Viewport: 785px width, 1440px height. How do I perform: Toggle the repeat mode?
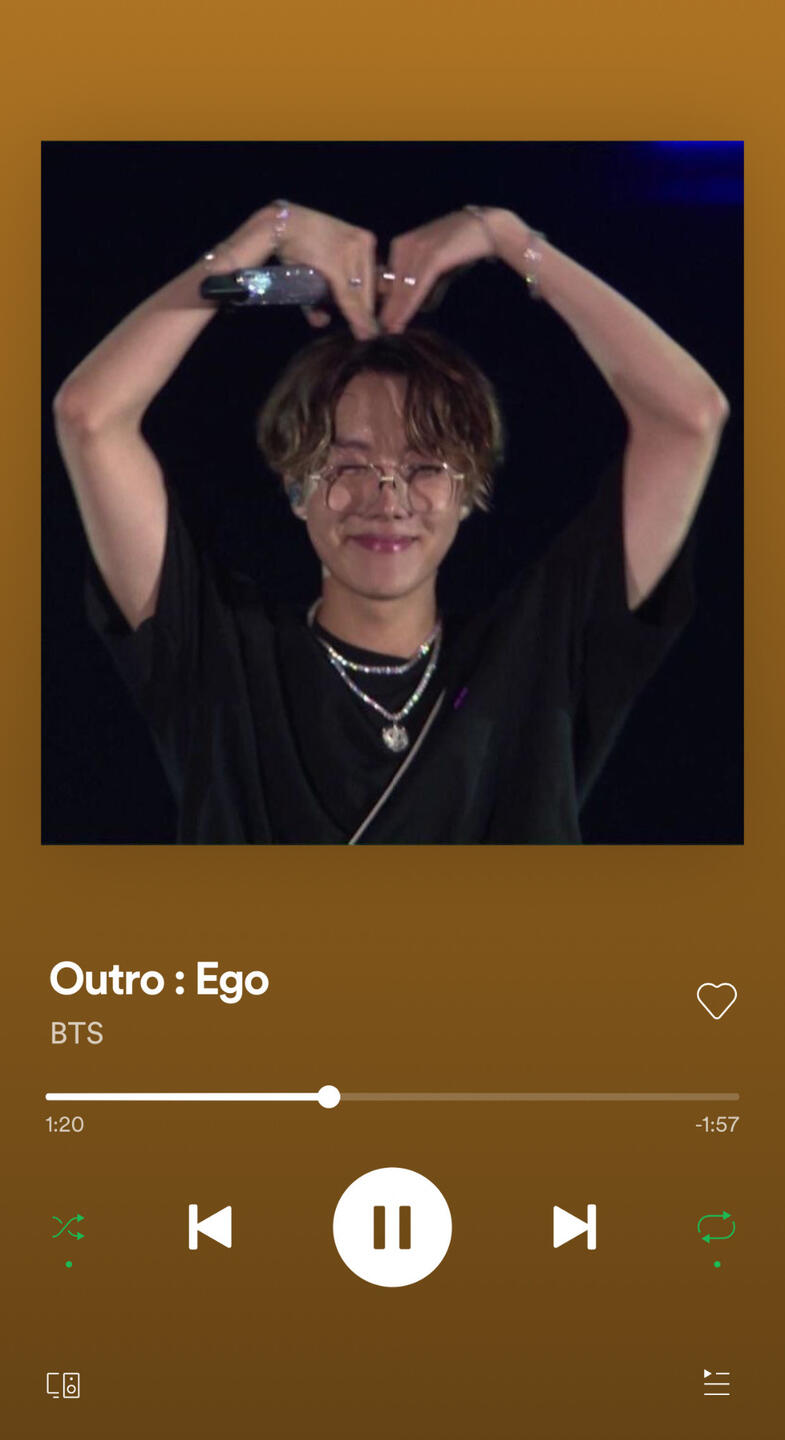click(716, 1227)
